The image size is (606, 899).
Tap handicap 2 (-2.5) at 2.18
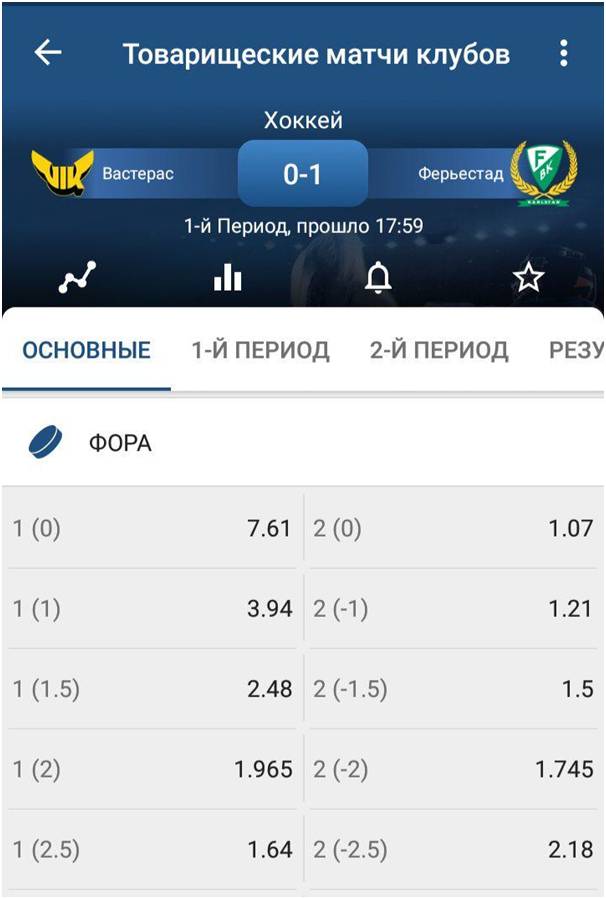coord(454,849)
